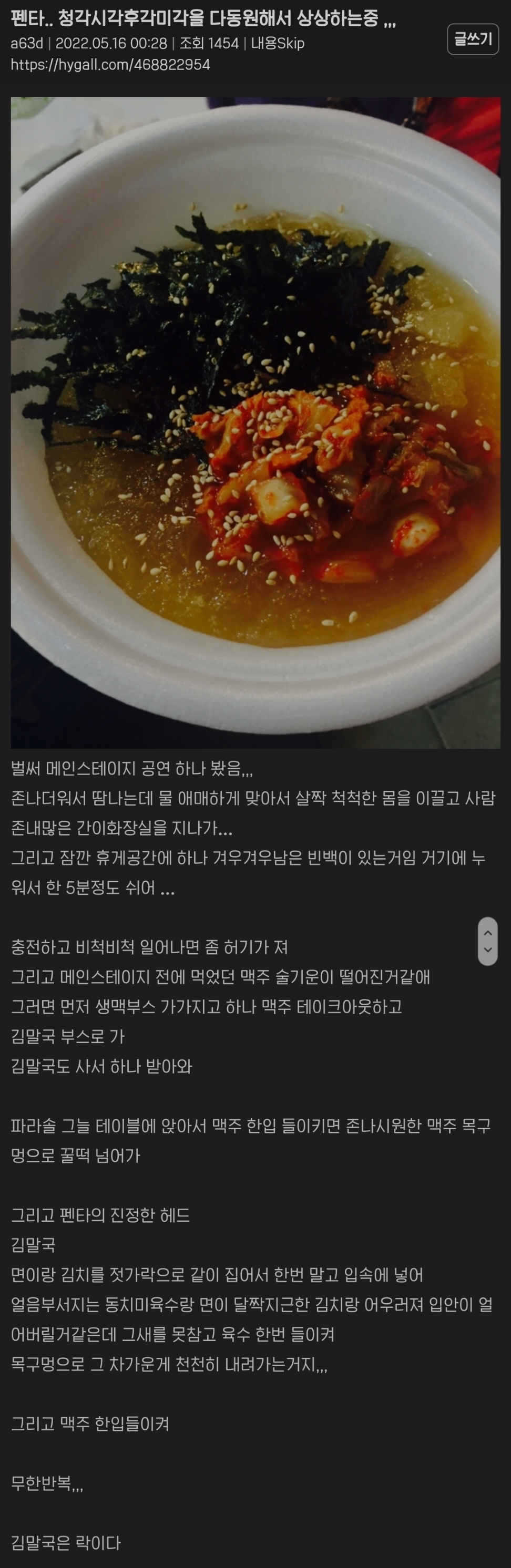Open the hygall.com/468822954 post URL
The image size is (511, 1568).
click(x=110, y=65)
